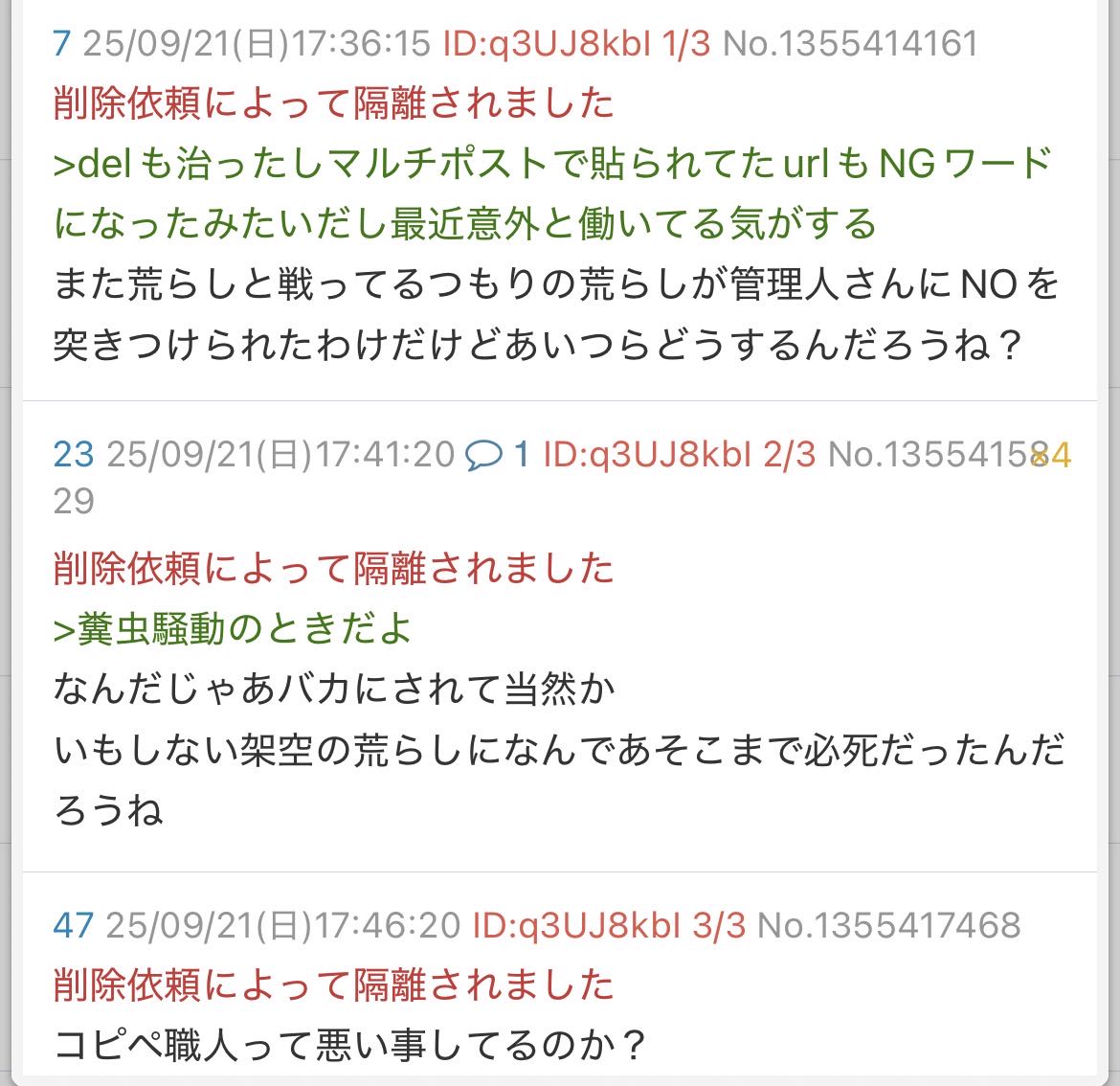Open the quote starting >delも治ったし

click(x=552, y=193)
